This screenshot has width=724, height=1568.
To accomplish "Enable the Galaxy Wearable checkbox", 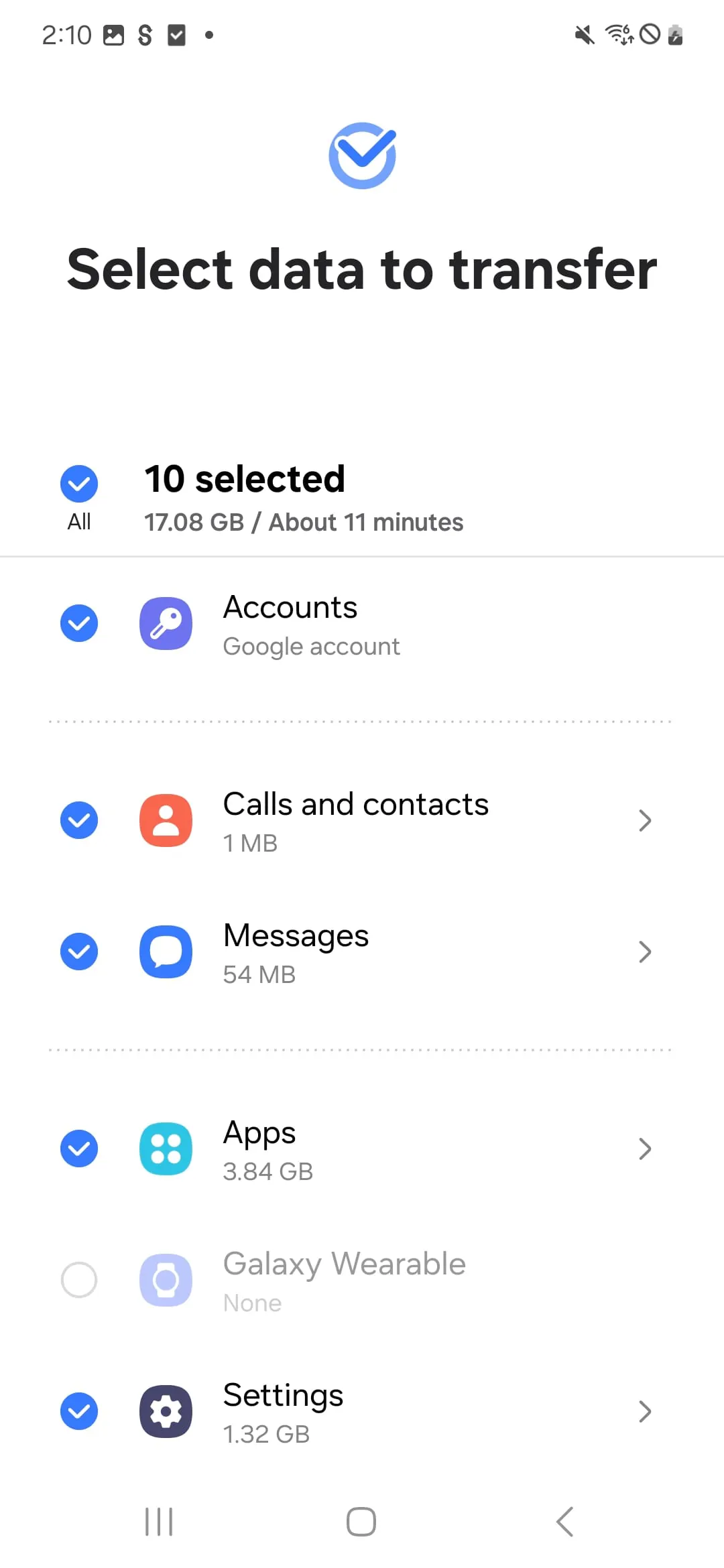I will pyautogui.click(x=78, y=1280).
